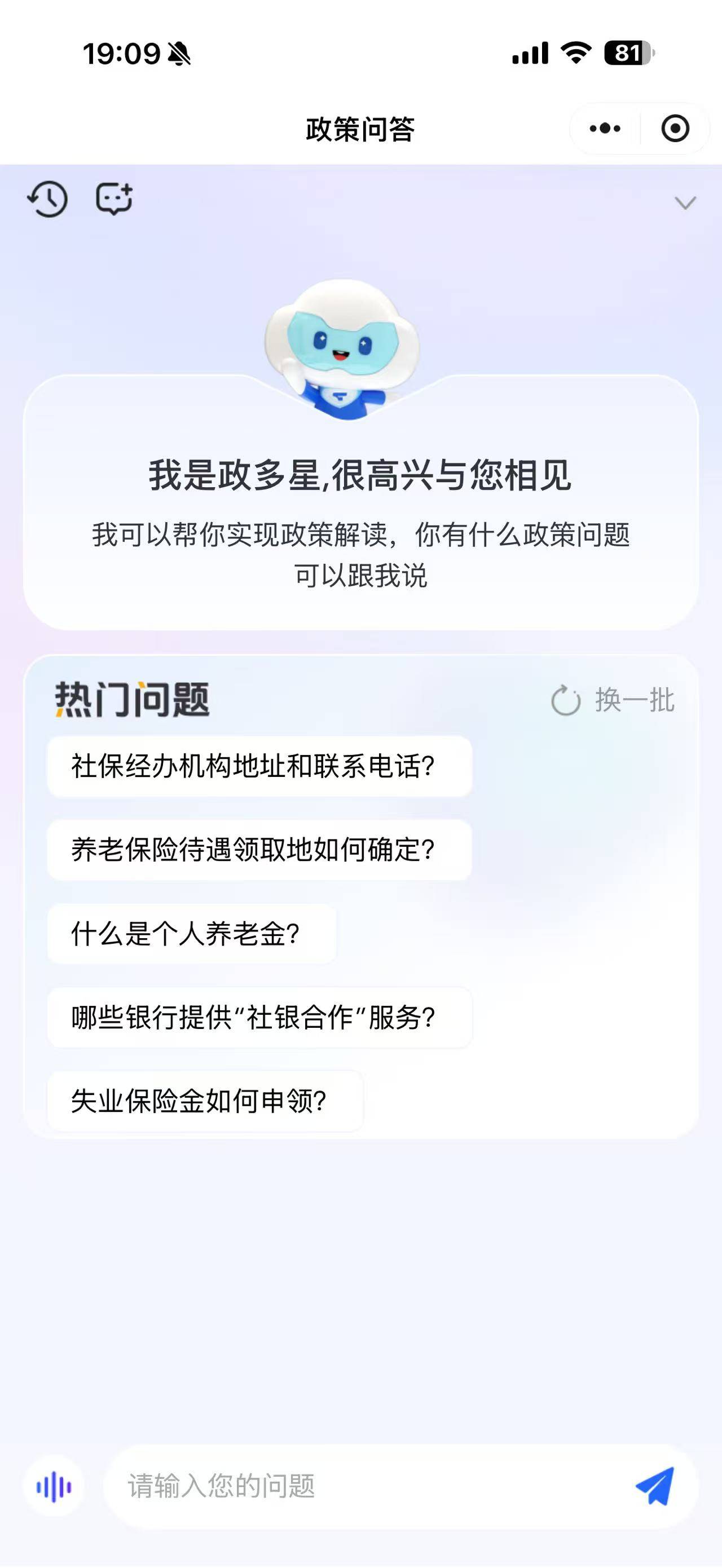Start a new chat conversation
Image resolution: width=722 pixels, height=1568 pixels.
(114, 199)
